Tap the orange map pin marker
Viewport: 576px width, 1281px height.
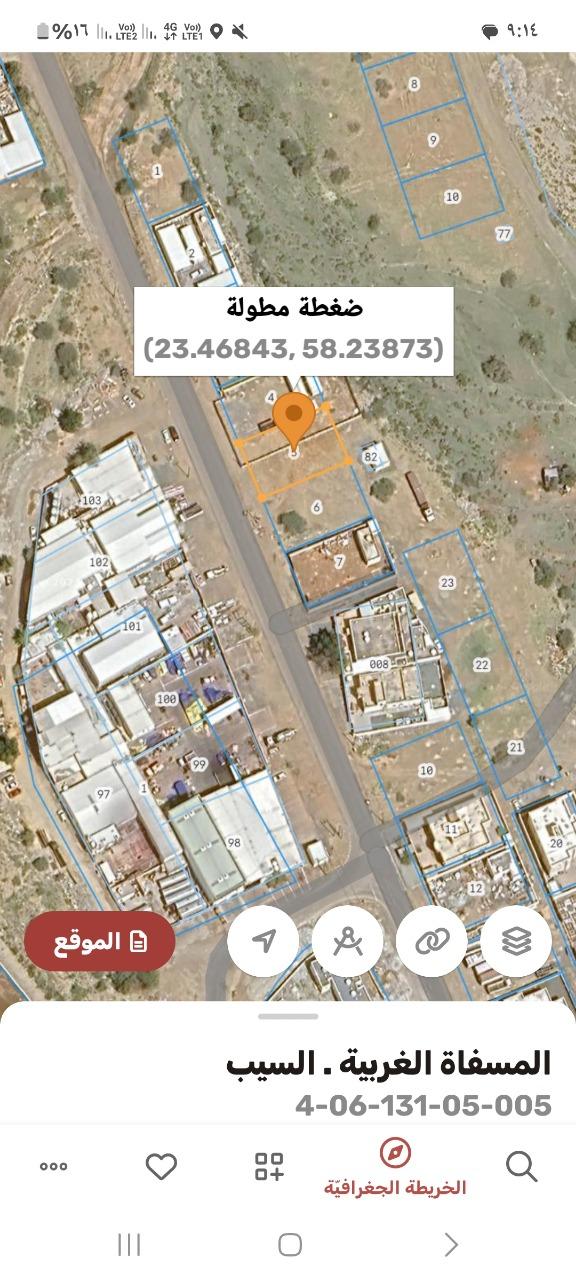pos(294,423)
